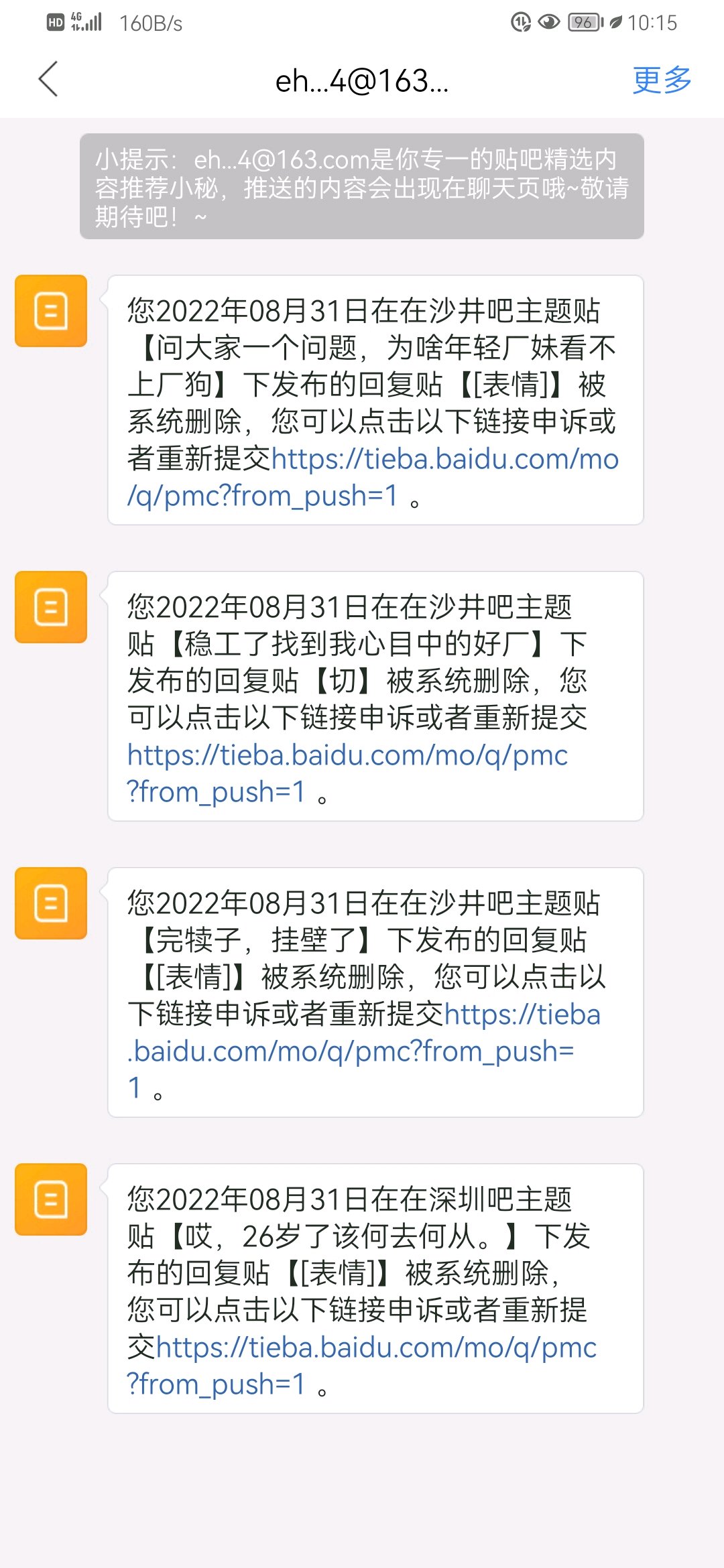Tap sender avatar beside 完犊子，挂壁了 message
724x1568 pixels.
pyautogui.click(x=51, y=903)
